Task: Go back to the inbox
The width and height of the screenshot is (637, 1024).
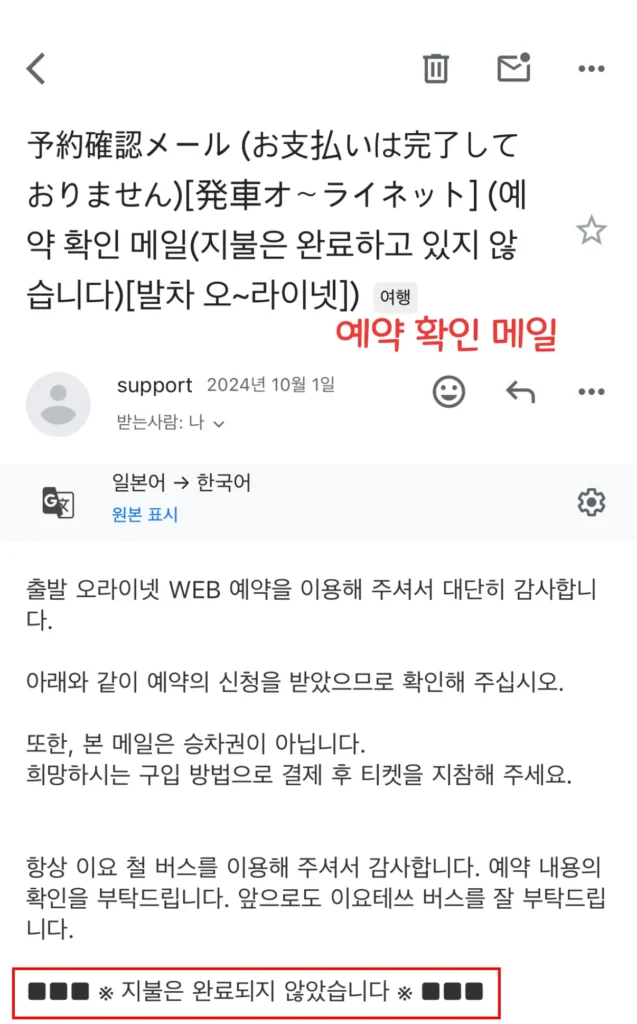Action: [x=36, y=68]
